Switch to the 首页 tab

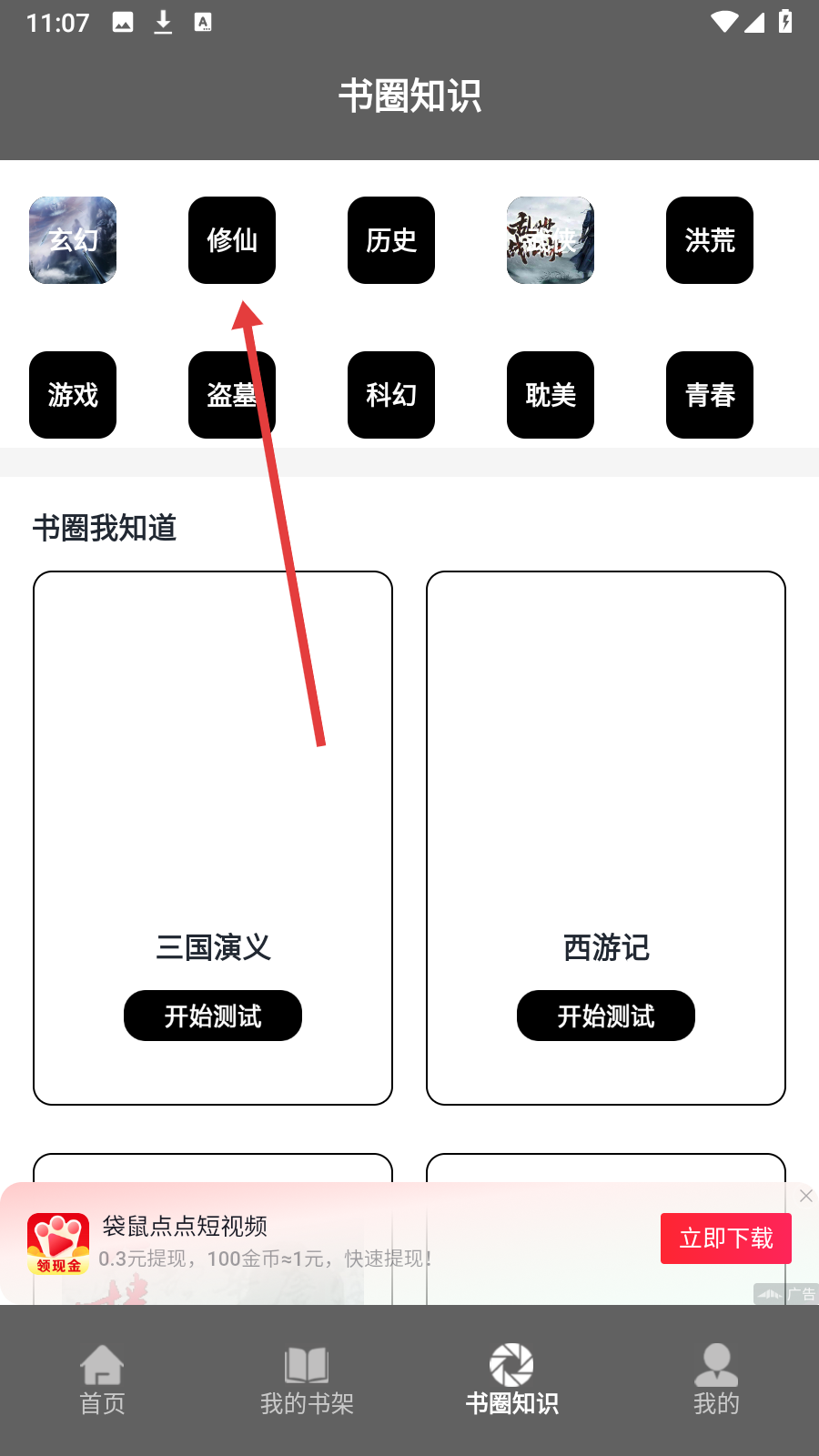(102, 1380)
